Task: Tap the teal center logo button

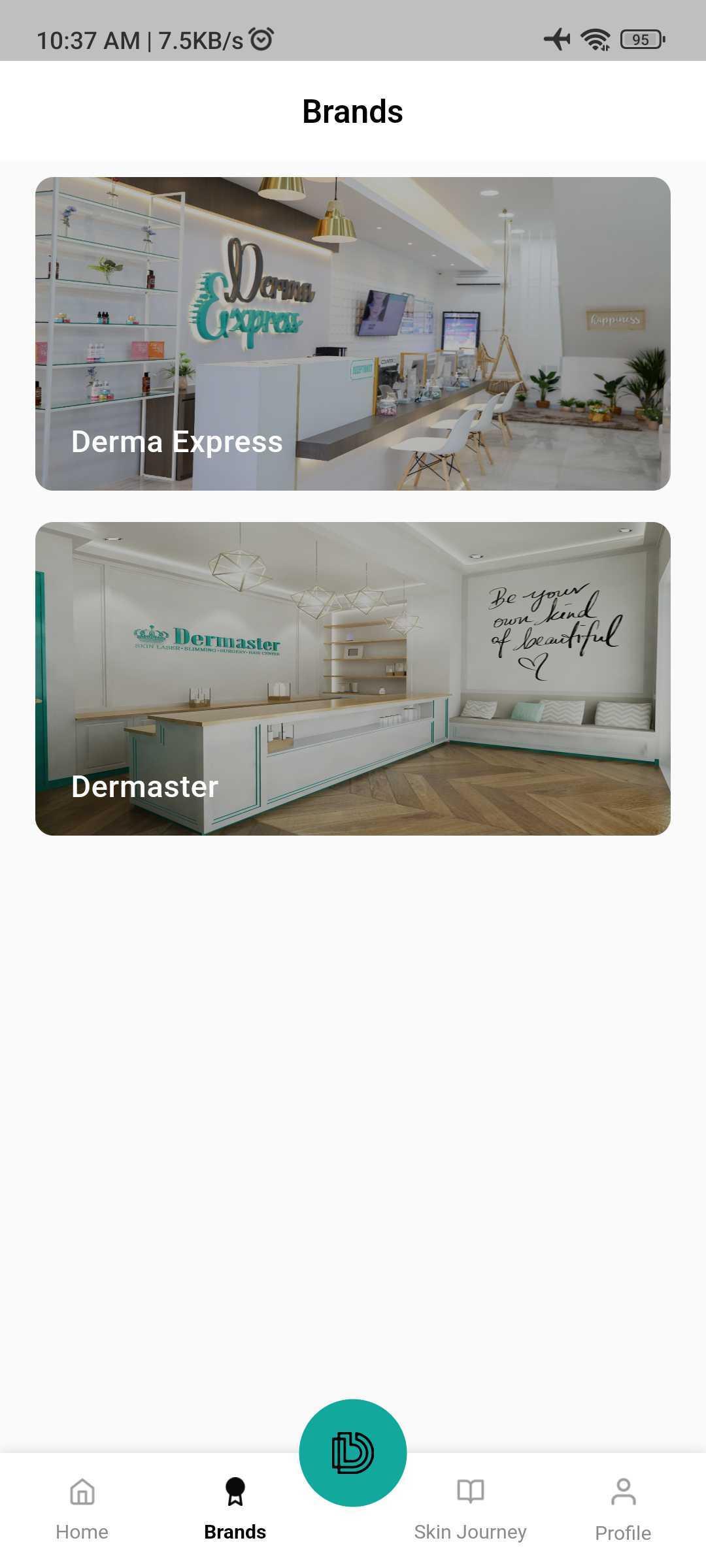Action: point(353,1452)
